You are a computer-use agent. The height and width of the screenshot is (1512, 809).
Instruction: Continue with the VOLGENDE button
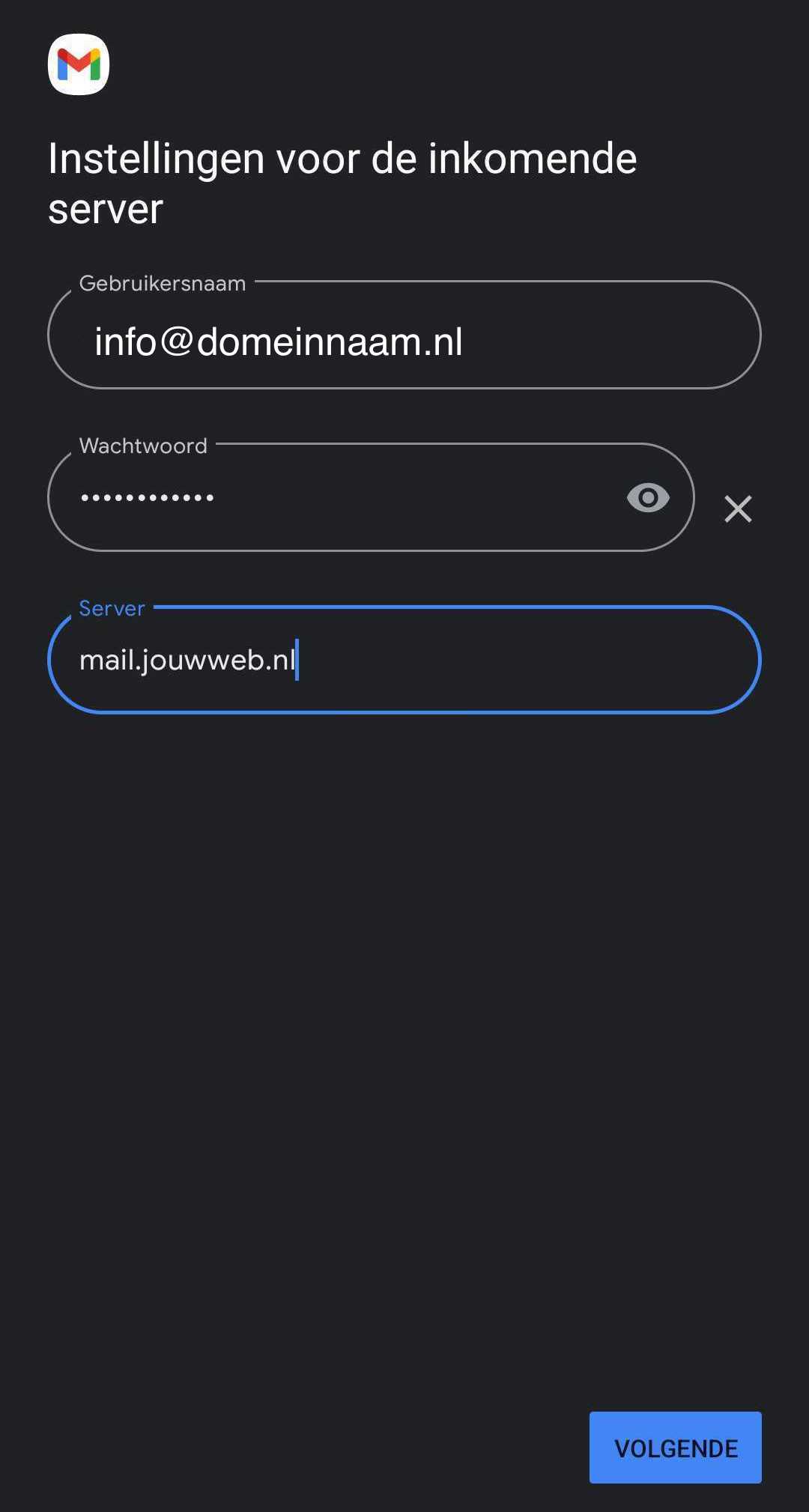(x=676, y=1448)
